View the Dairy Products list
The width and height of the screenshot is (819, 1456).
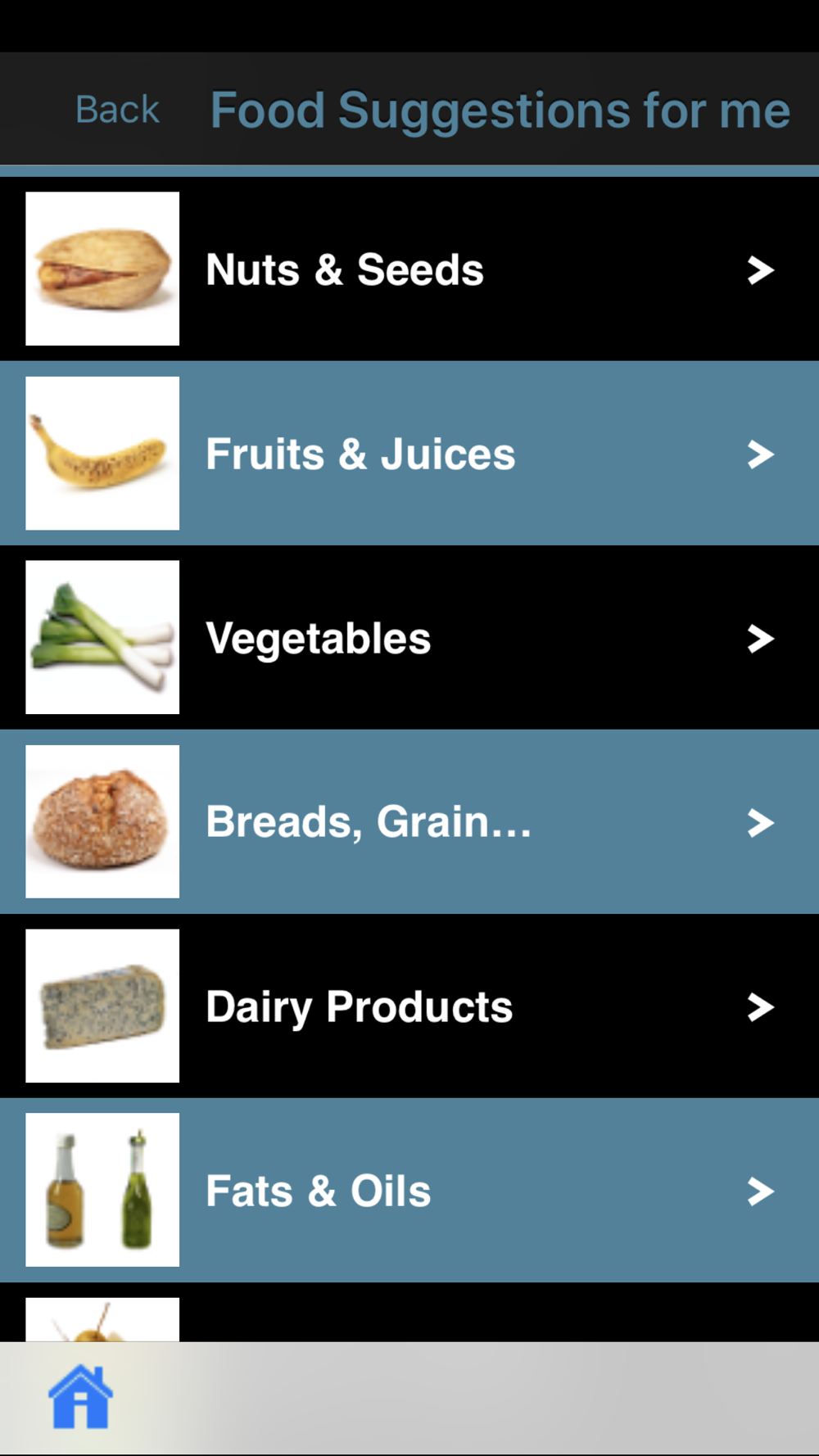[x=409, y=1006]
